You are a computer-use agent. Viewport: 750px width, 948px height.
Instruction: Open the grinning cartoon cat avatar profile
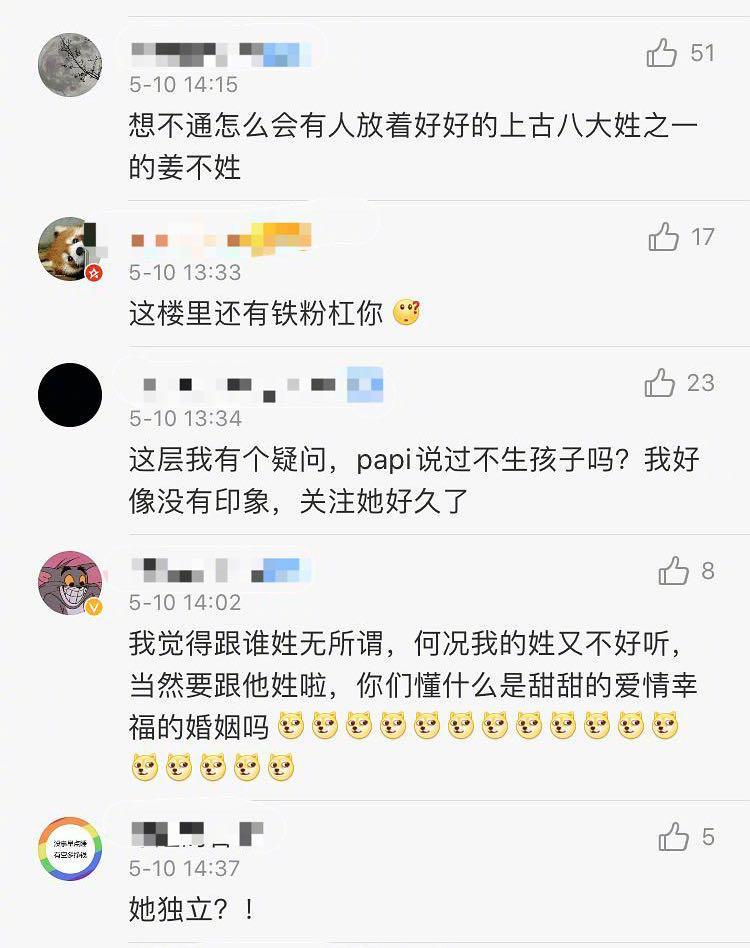[70, 582]
